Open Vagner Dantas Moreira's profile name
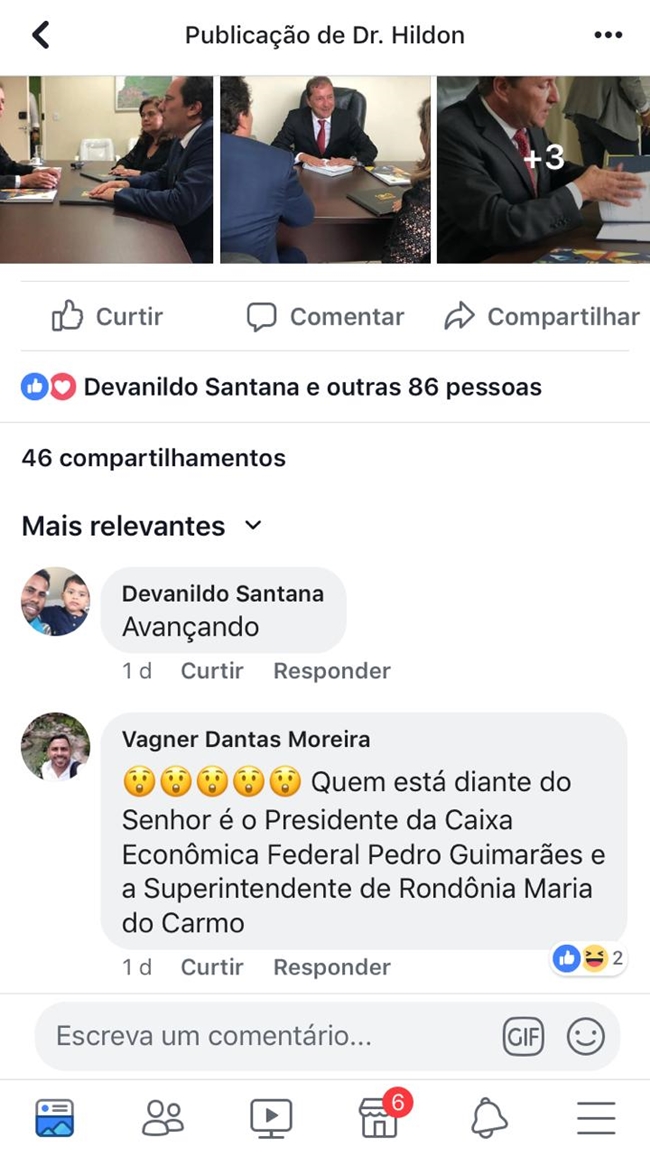The width and height of the screenshot is (650, 1156). [245, 740]
